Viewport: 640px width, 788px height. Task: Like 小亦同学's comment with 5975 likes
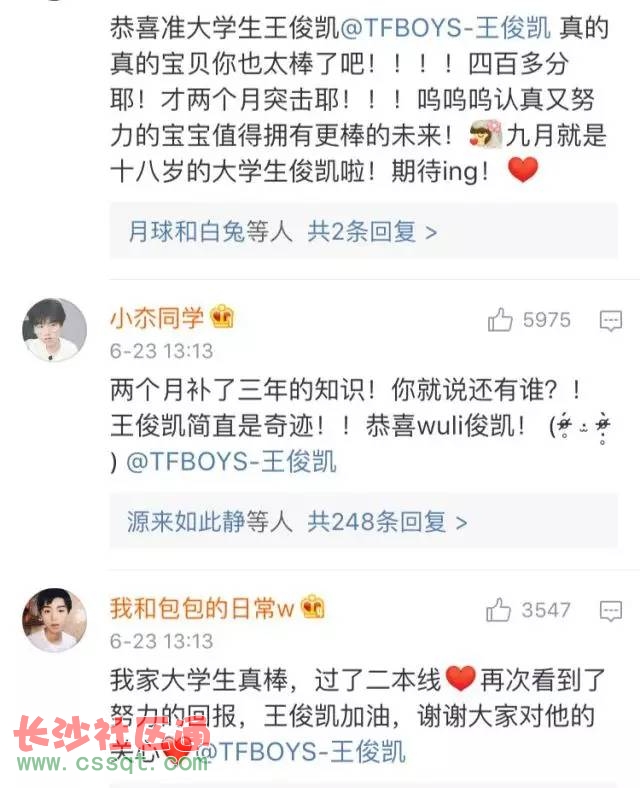[500, 320]
